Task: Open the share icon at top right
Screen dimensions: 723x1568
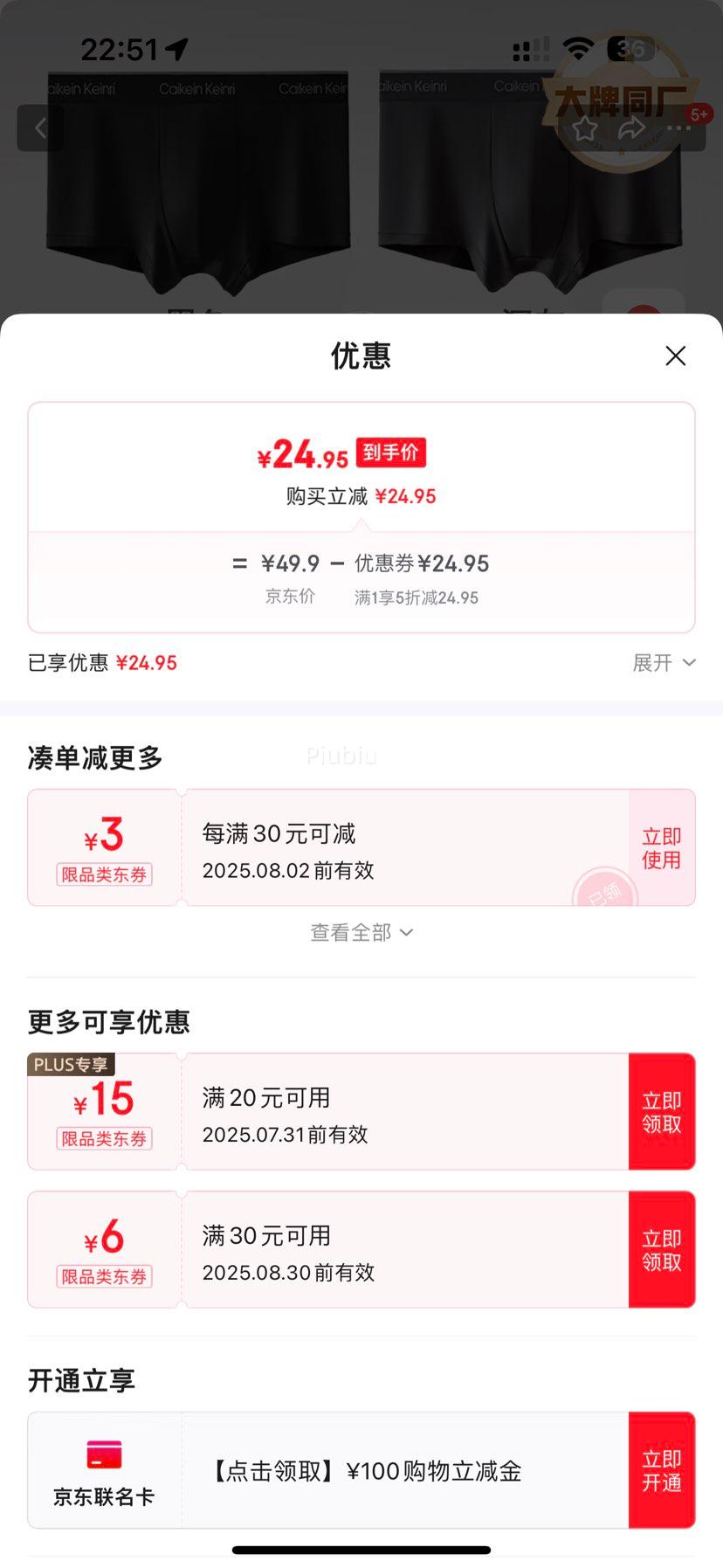Action: pyautogui.click(x=630, y=128)
